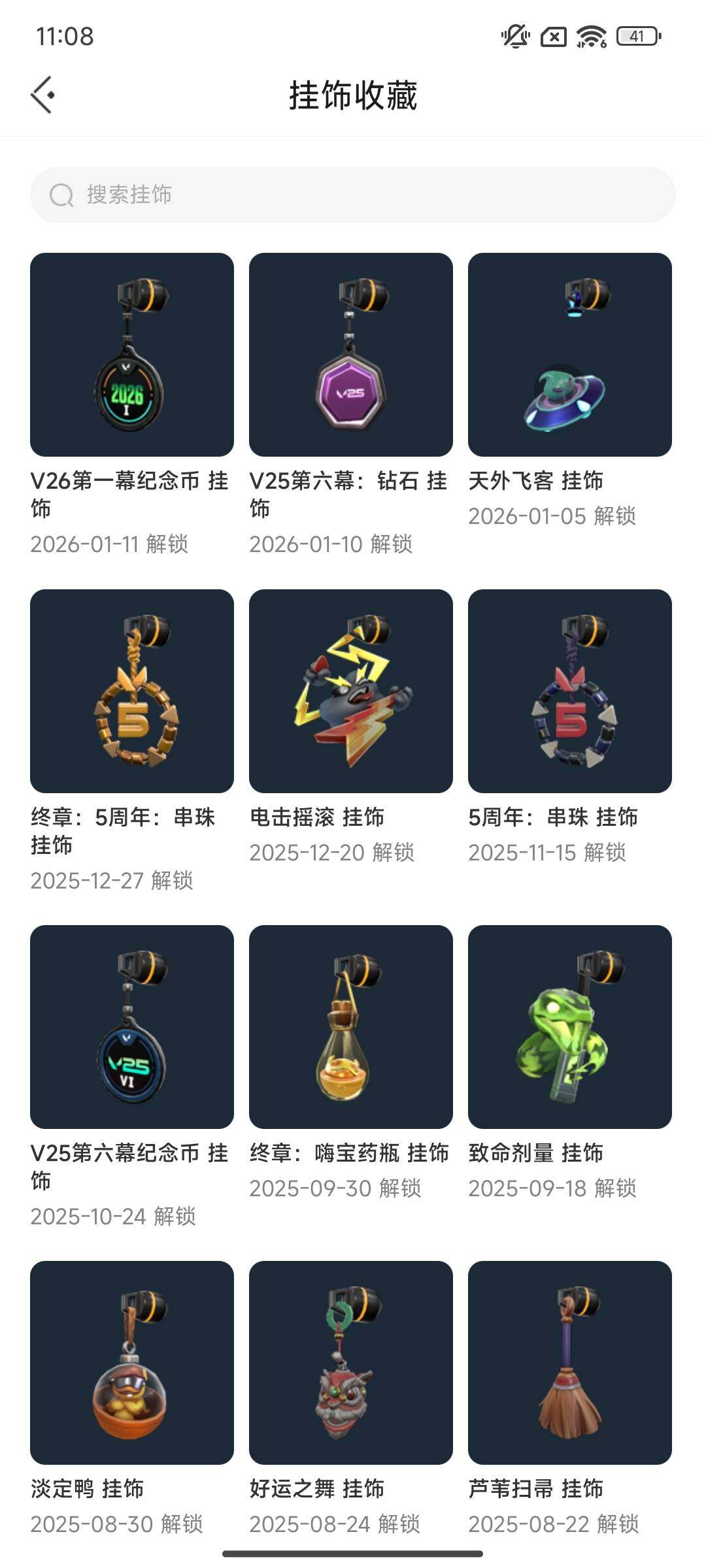
Task: View V25第六幕纪念币 挂饰 details
Action: pyautogui.click(x=132, y=1027)
